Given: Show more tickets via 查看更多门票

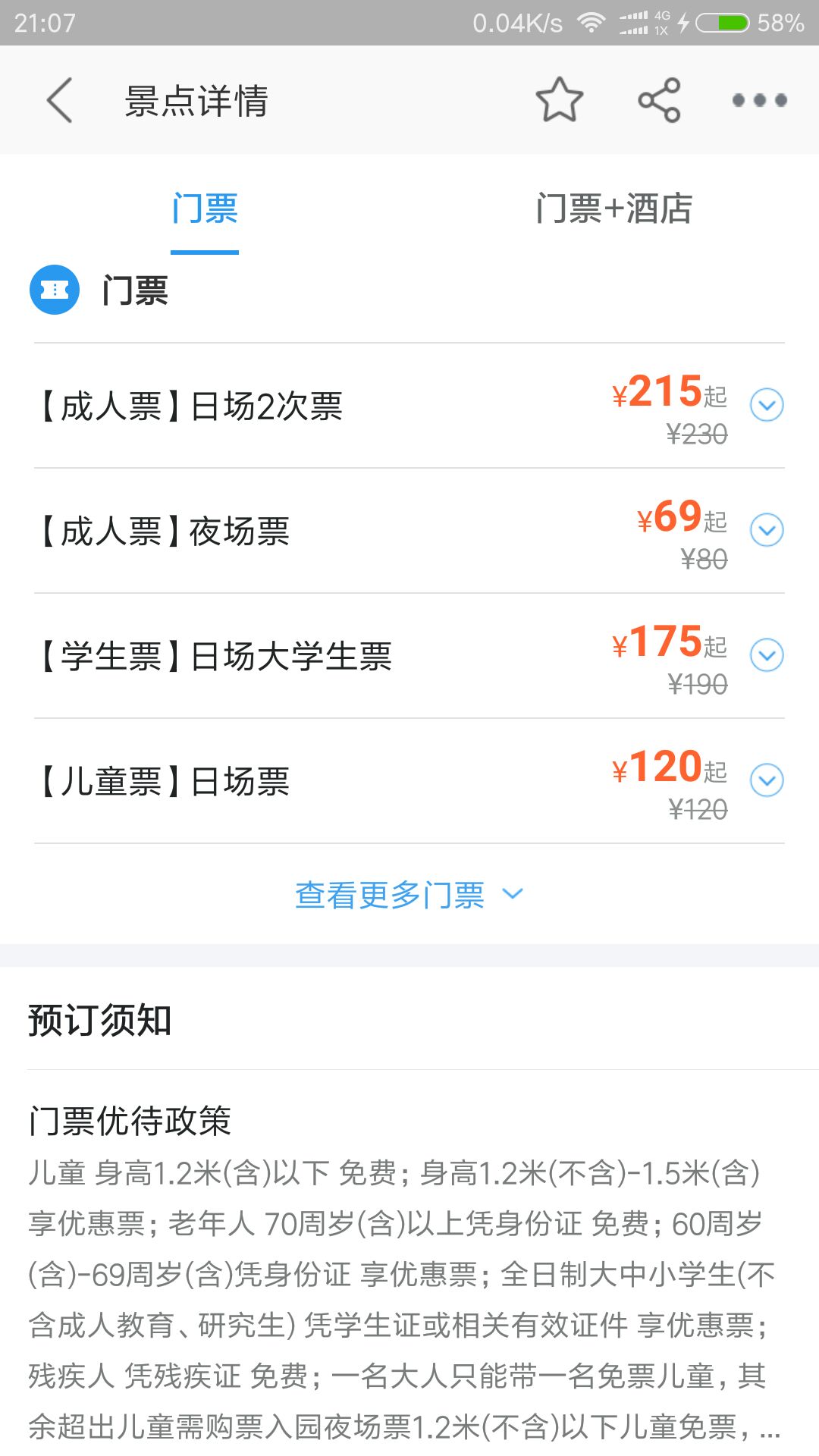Looking at the screenshot, I should pos(409,895).
